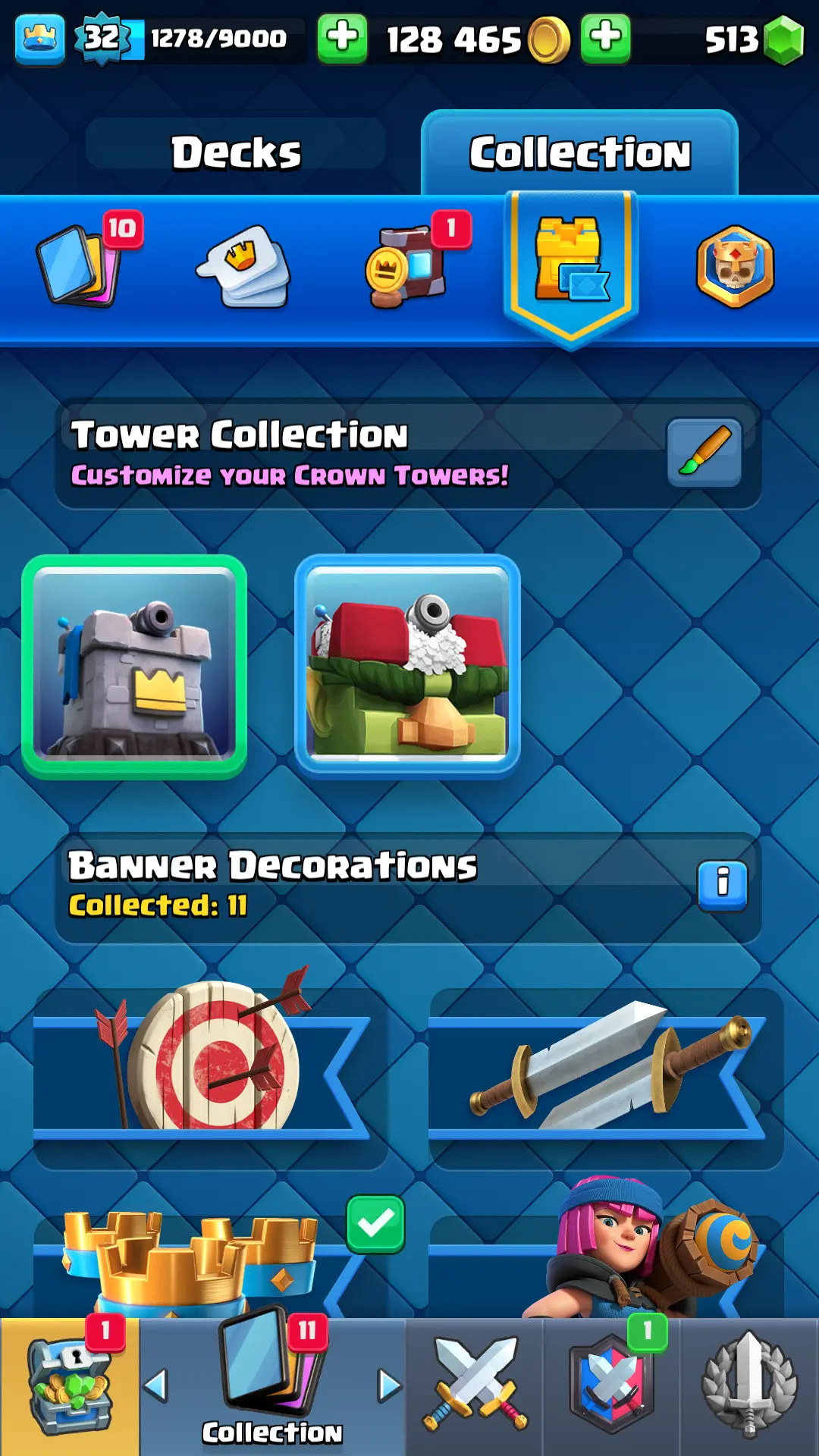The width and height of the screenshot is (819, 1456).
Task: Open the shop chest tab
Action: (68, 1386)
